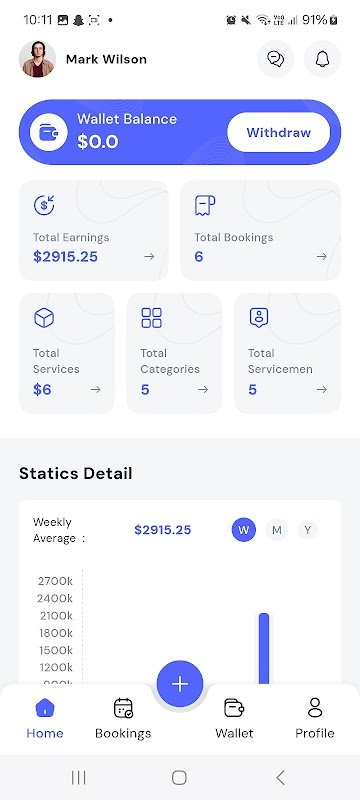Open the Total Servicemen card
Image resolution: width=360 pixels, height=800 pixels.
coord(287,353)
